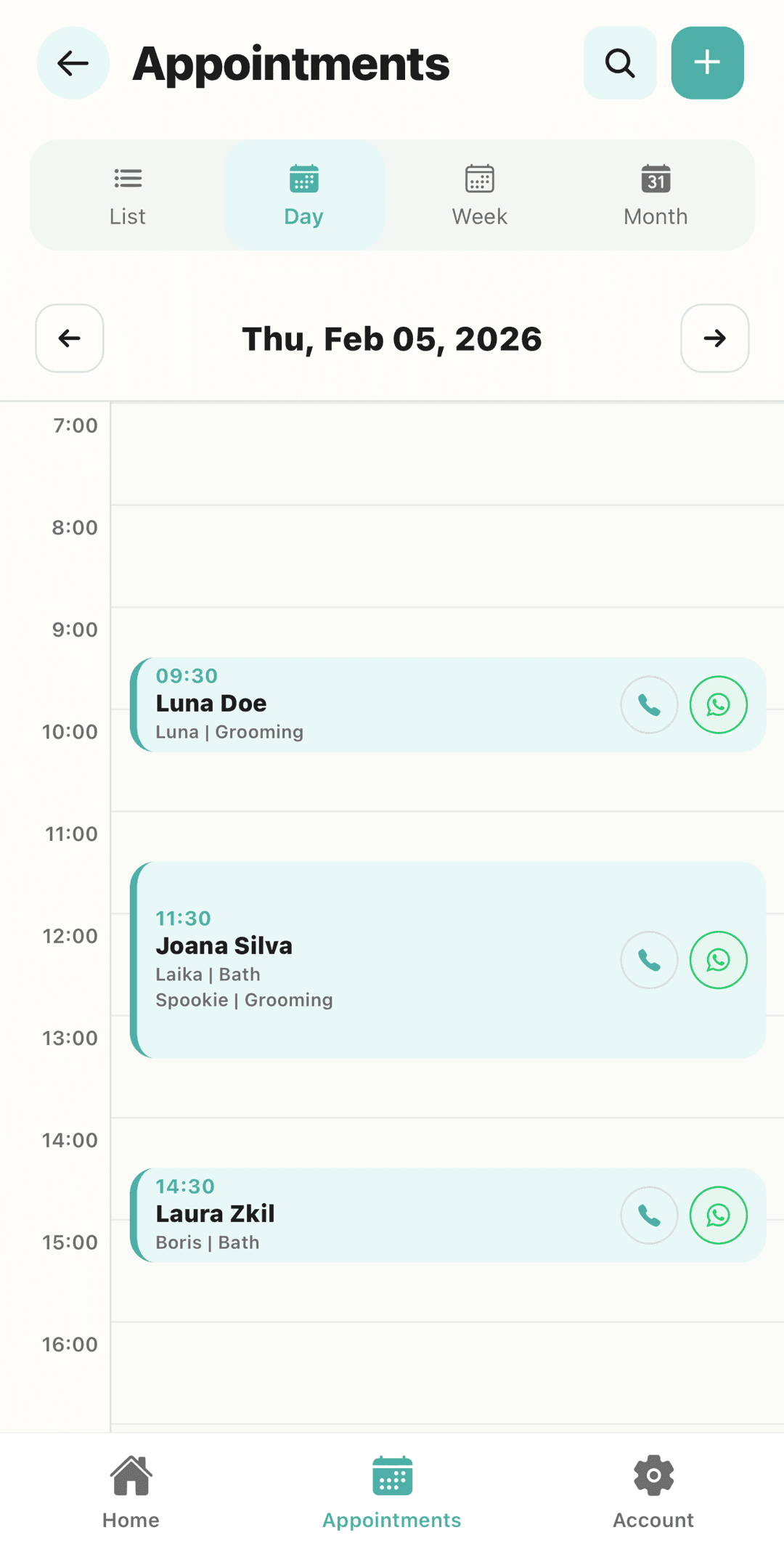This screenshot has height=1559, width=784.
Task: Call Luna Doe via phone icon
Action: 648,704
